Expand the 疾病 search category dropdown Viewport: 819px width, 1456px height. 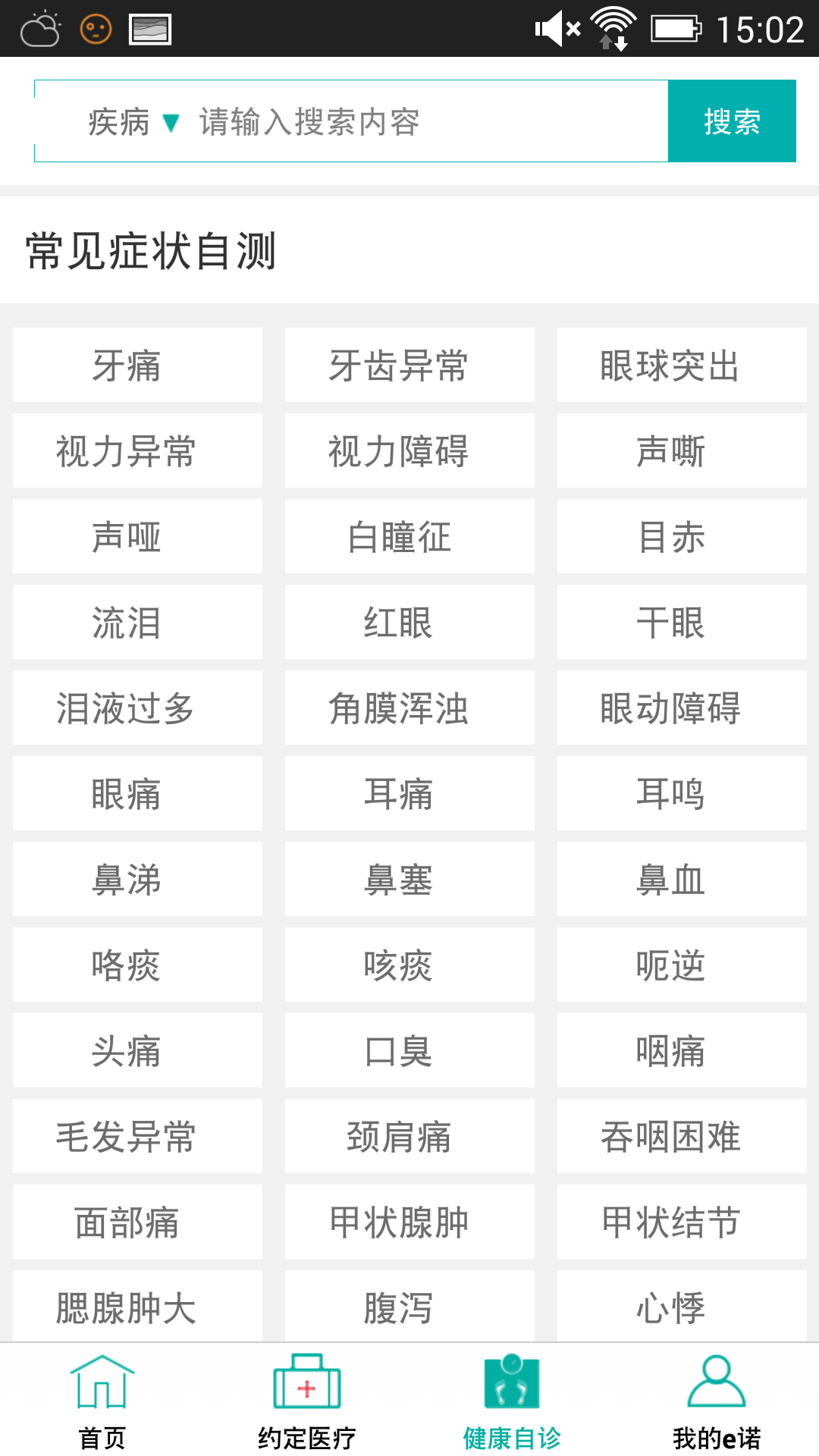(x=133, y=122)
